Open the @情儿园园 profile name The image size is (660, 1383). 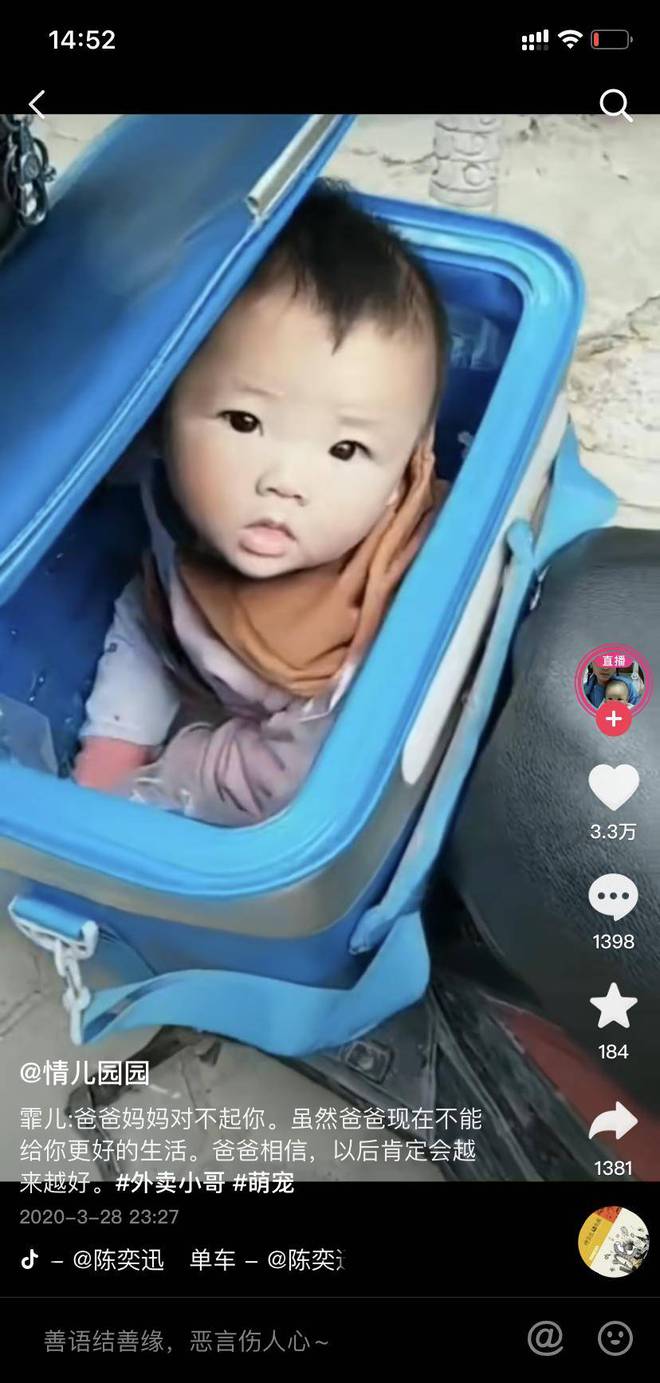click(85, 1073)
